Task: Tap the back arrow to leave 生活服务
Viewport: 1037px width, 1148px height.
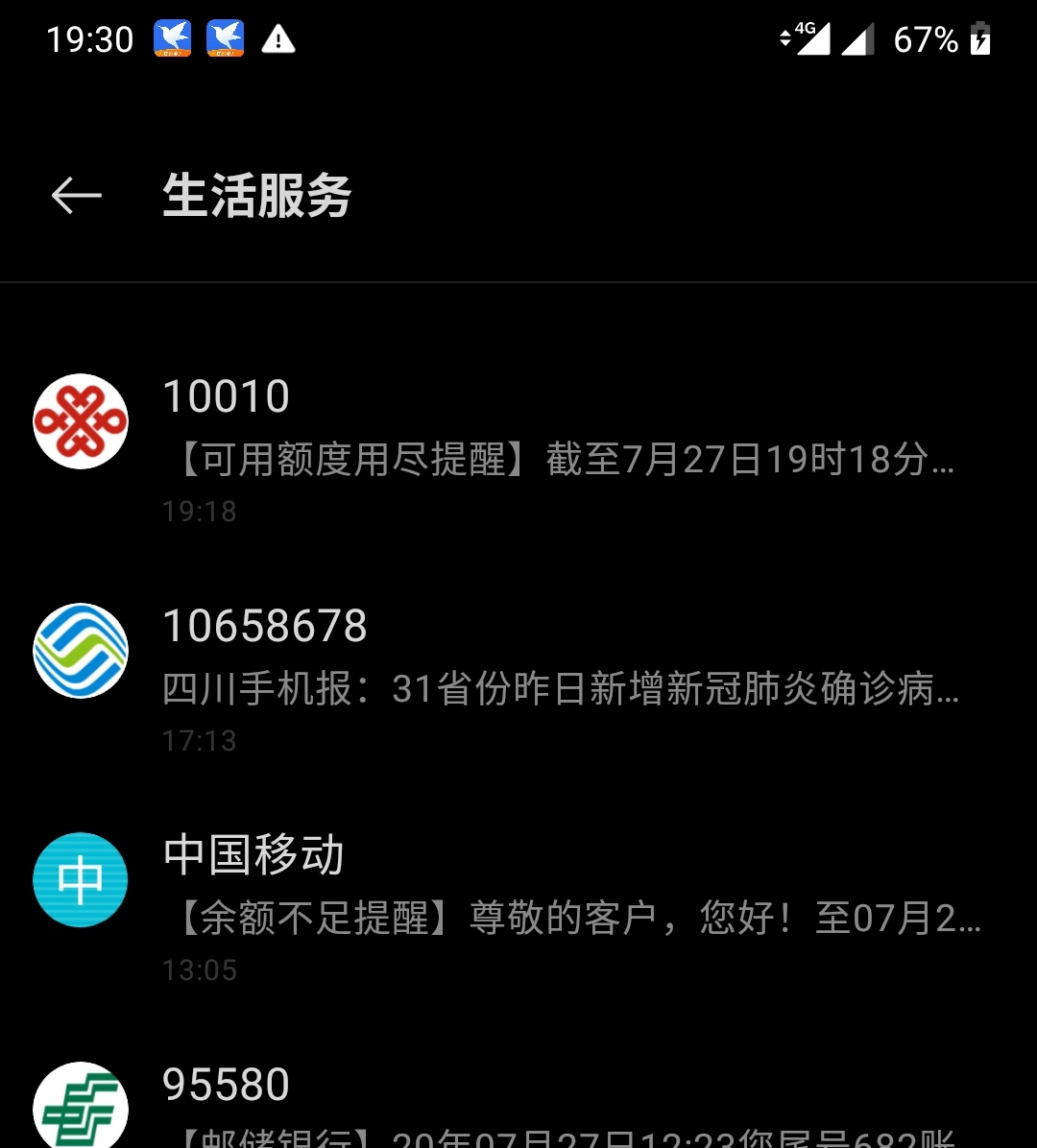Action: [x=78, y=195]
